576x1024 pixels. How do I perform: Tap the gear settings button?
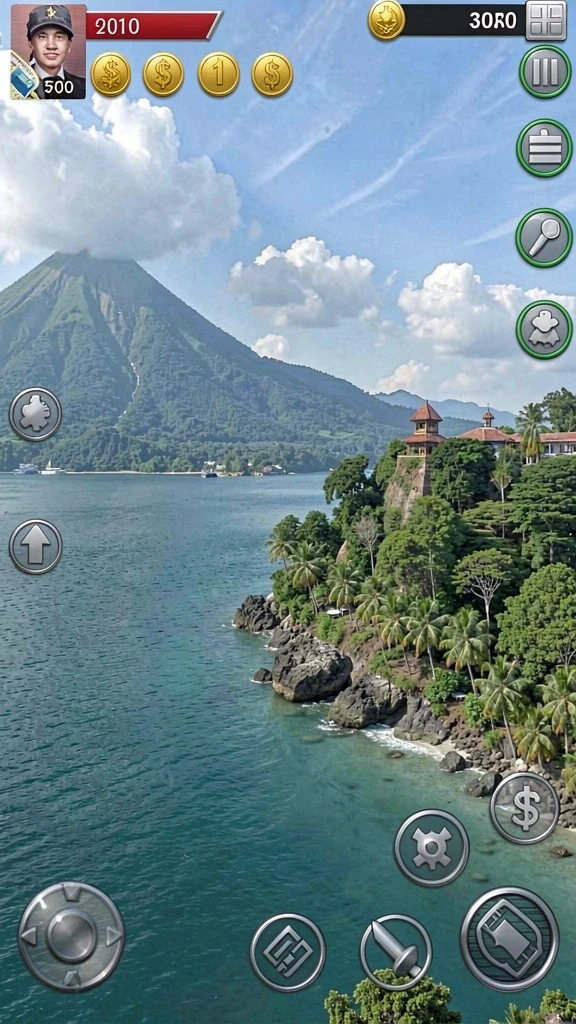[432, 848]
